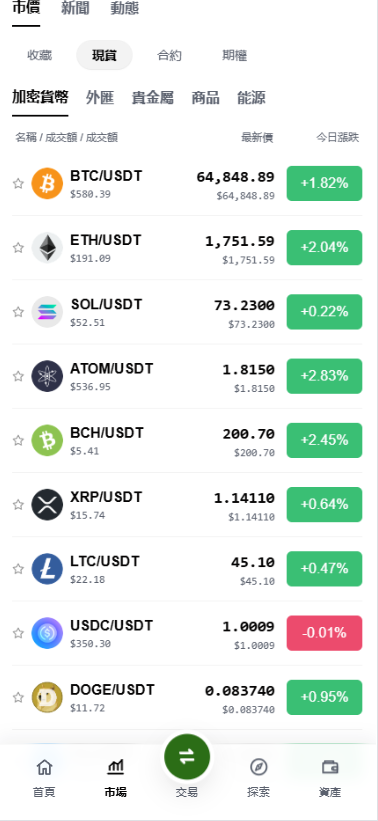Tap the -0.01% badge on USDC/USDT

pyautogui.click(x=325, y=633)
